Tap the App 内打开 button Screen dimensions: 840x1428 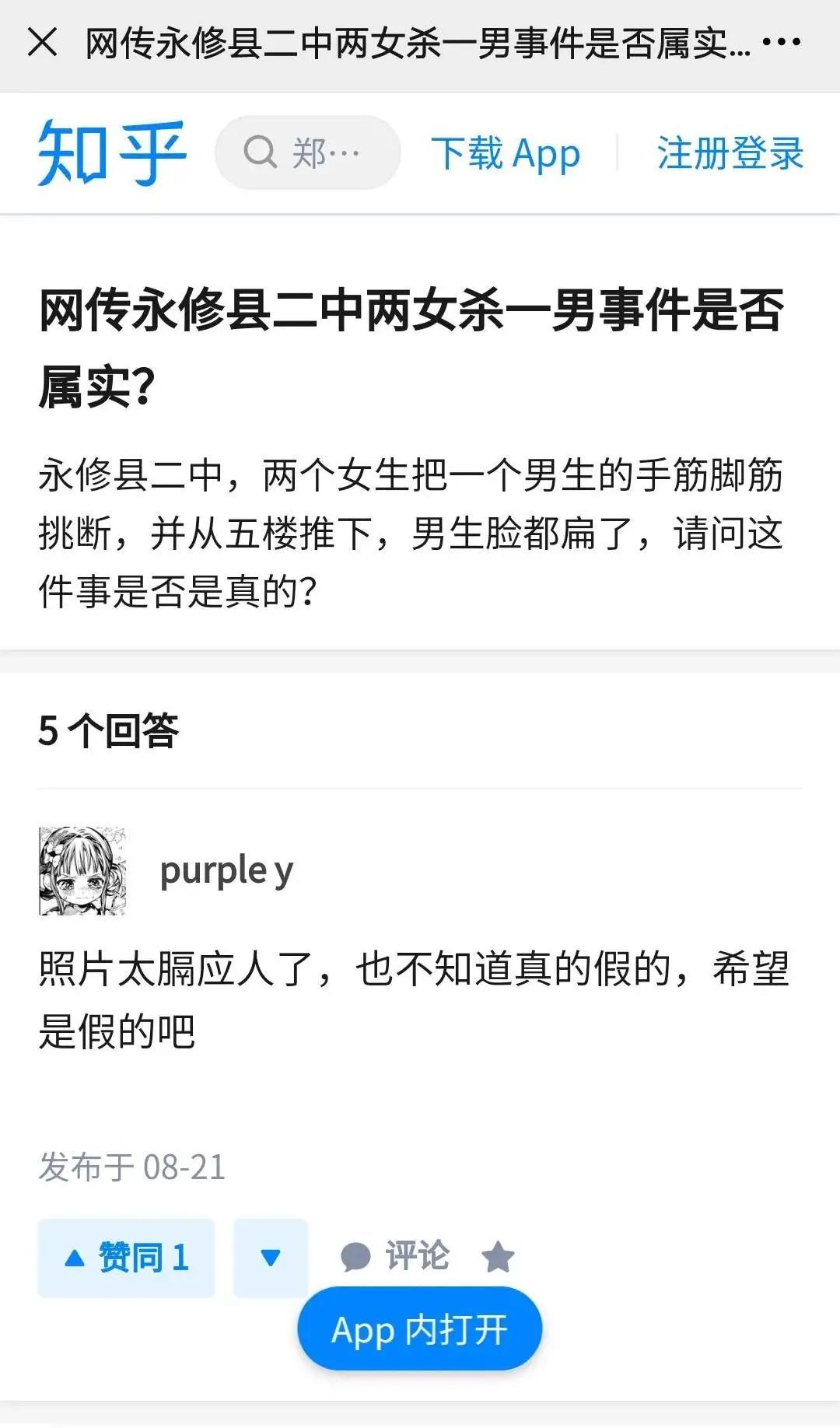click(x=419, y=1328)
